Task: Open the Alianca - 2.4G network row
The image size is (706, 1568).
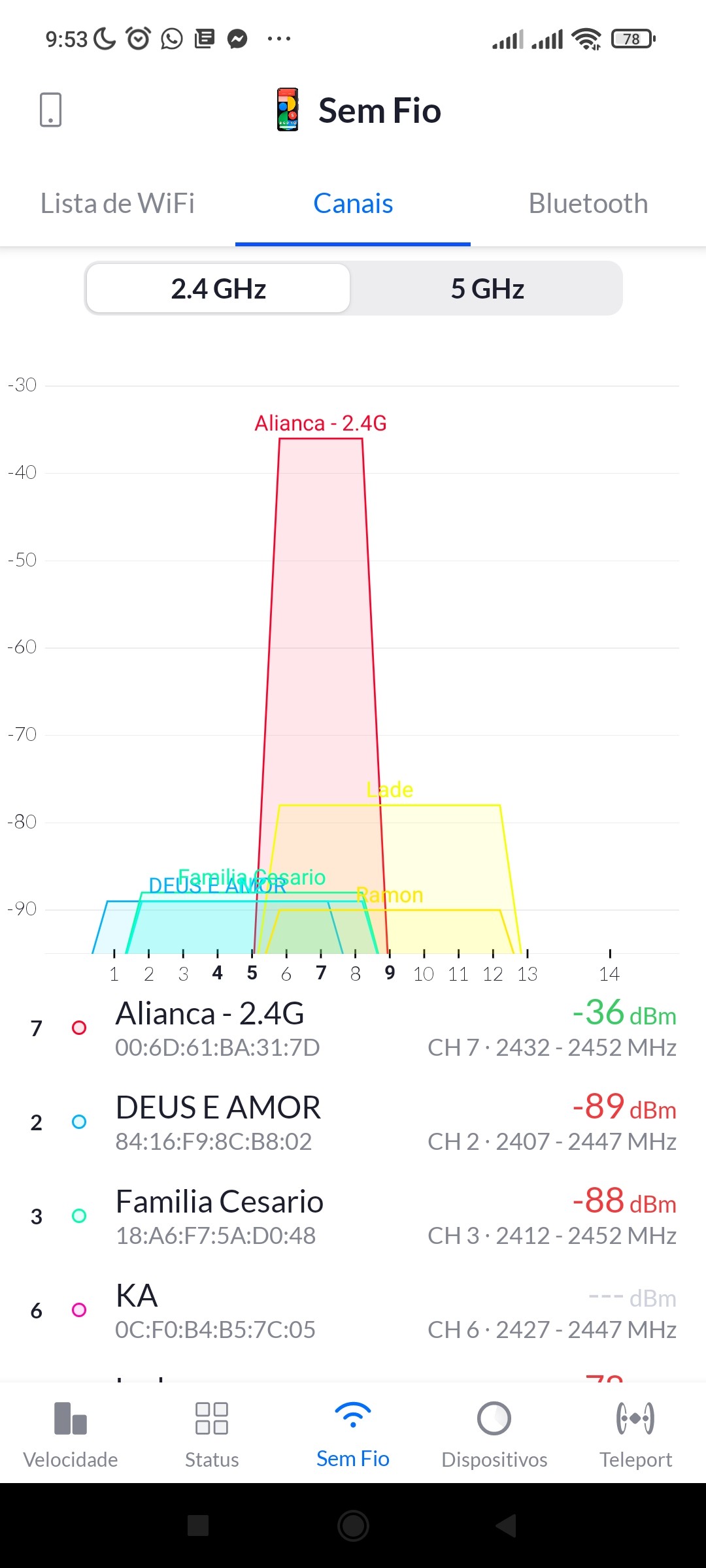Action: [353, 1029]
